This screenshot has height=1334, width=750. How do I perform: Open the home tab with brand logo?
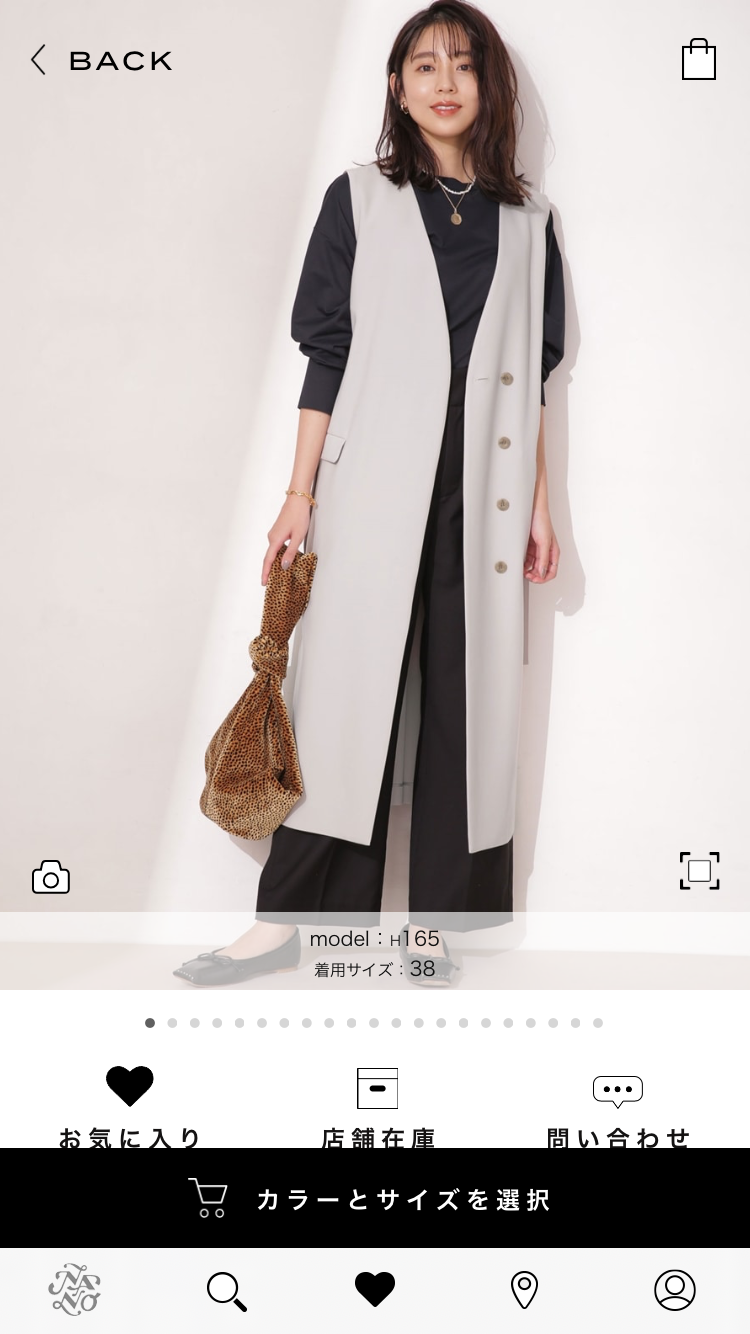[75, 1290]
